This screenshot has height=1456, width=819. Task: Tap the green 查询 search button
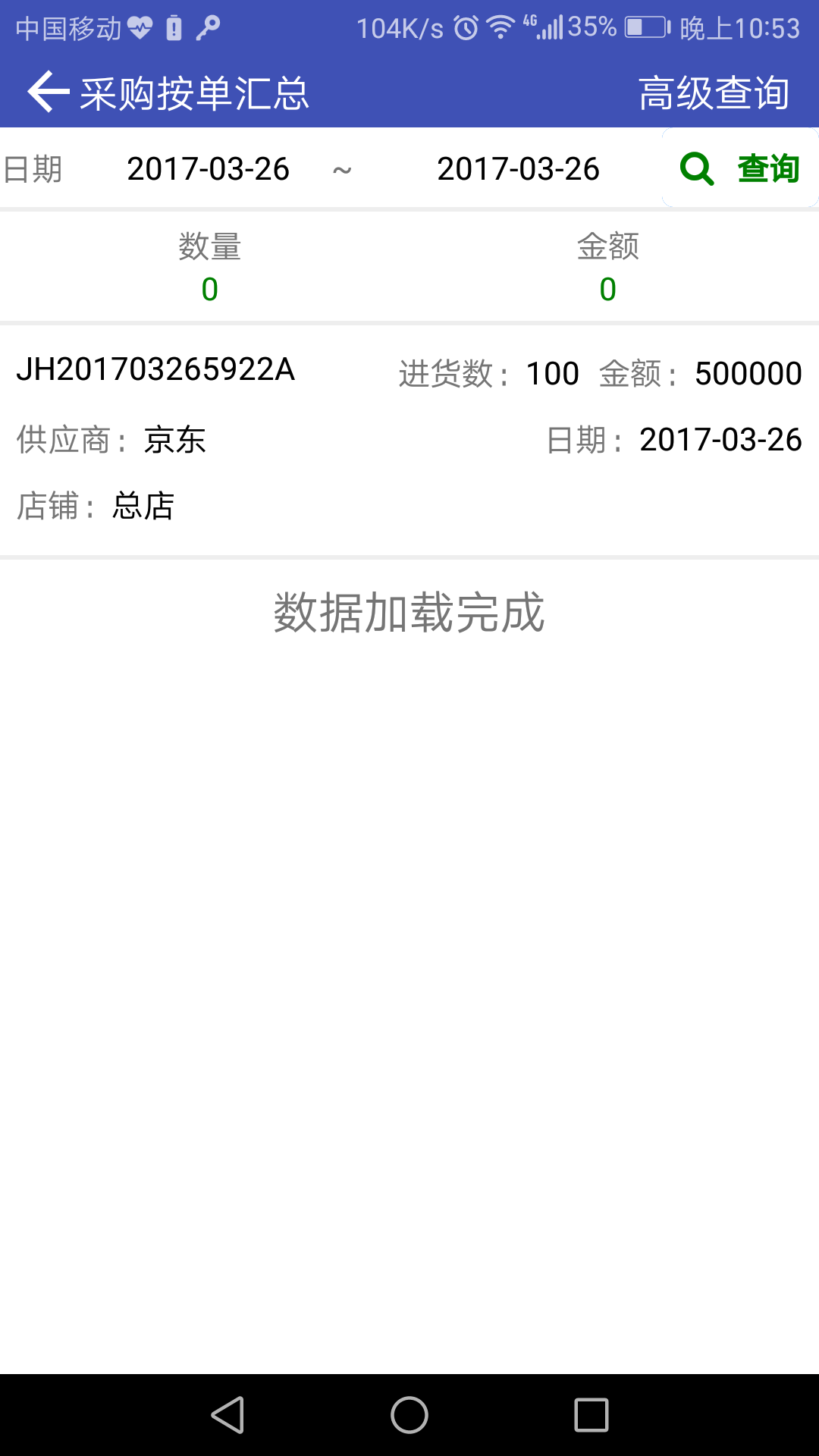coord(740,168)
